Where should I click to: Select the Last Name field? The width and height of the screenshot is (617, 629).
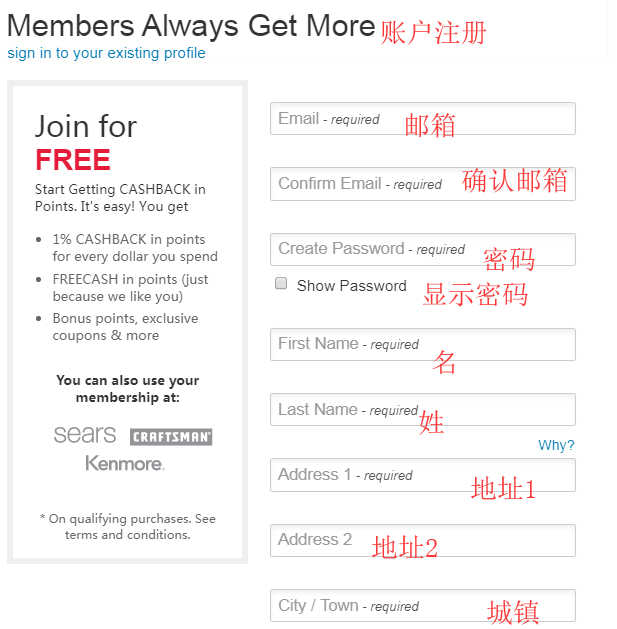tap(422, 409)
